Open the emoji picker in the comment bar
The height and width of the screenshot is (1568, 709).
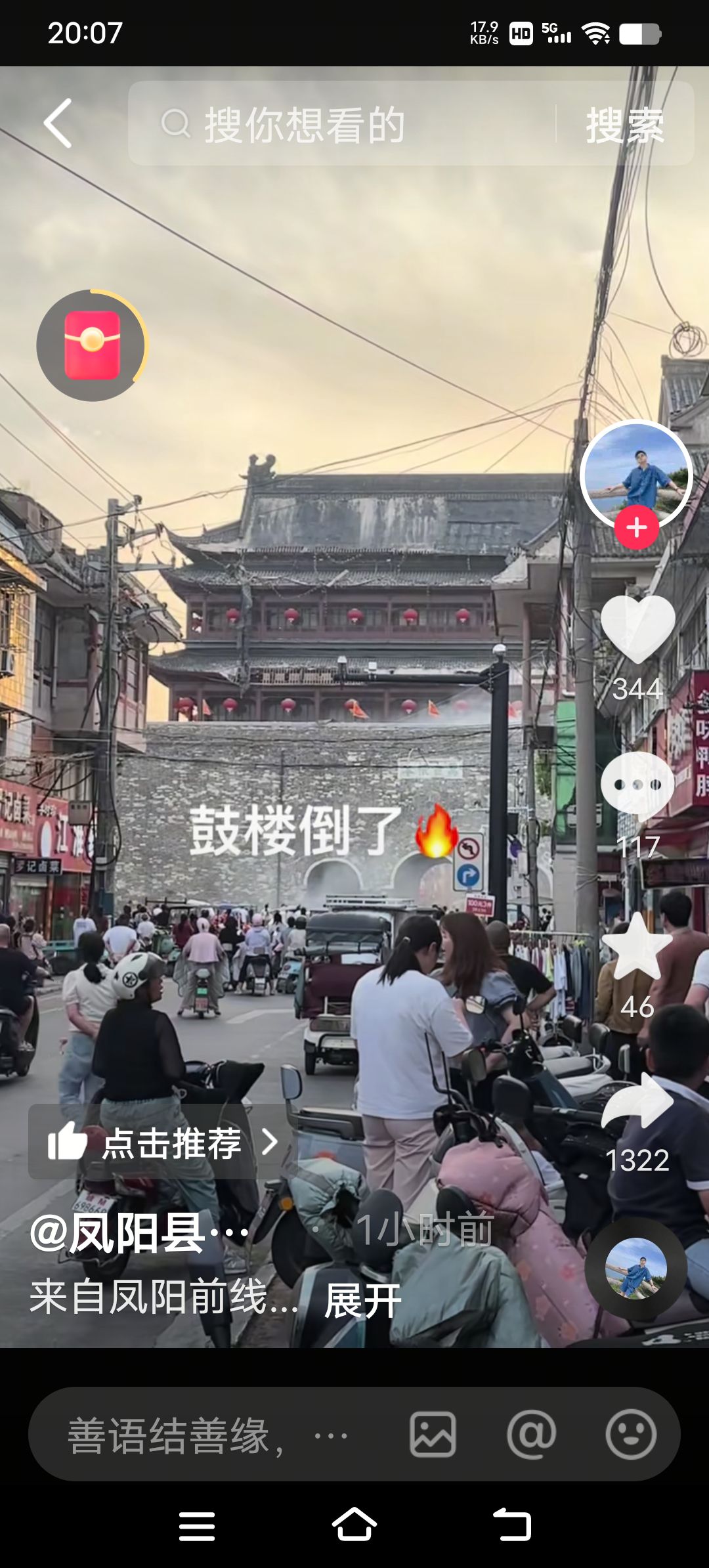[631, 1435]
